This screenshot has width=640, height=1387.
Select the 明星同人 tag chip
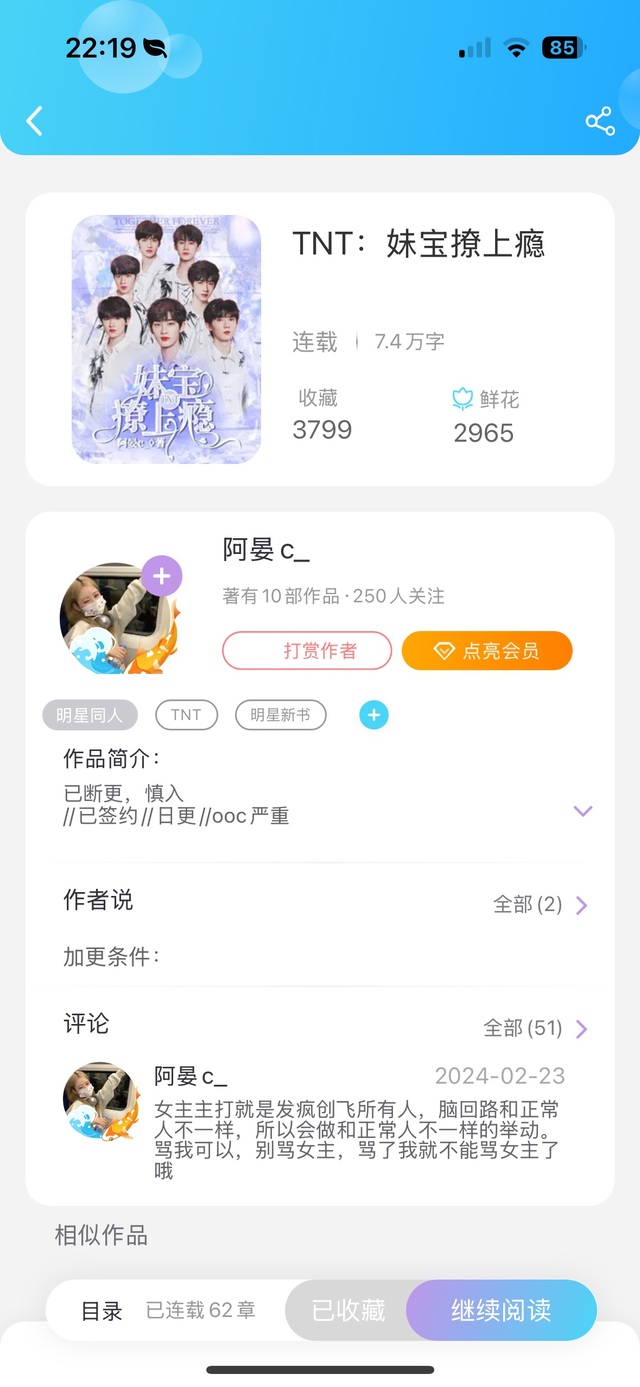90,715
